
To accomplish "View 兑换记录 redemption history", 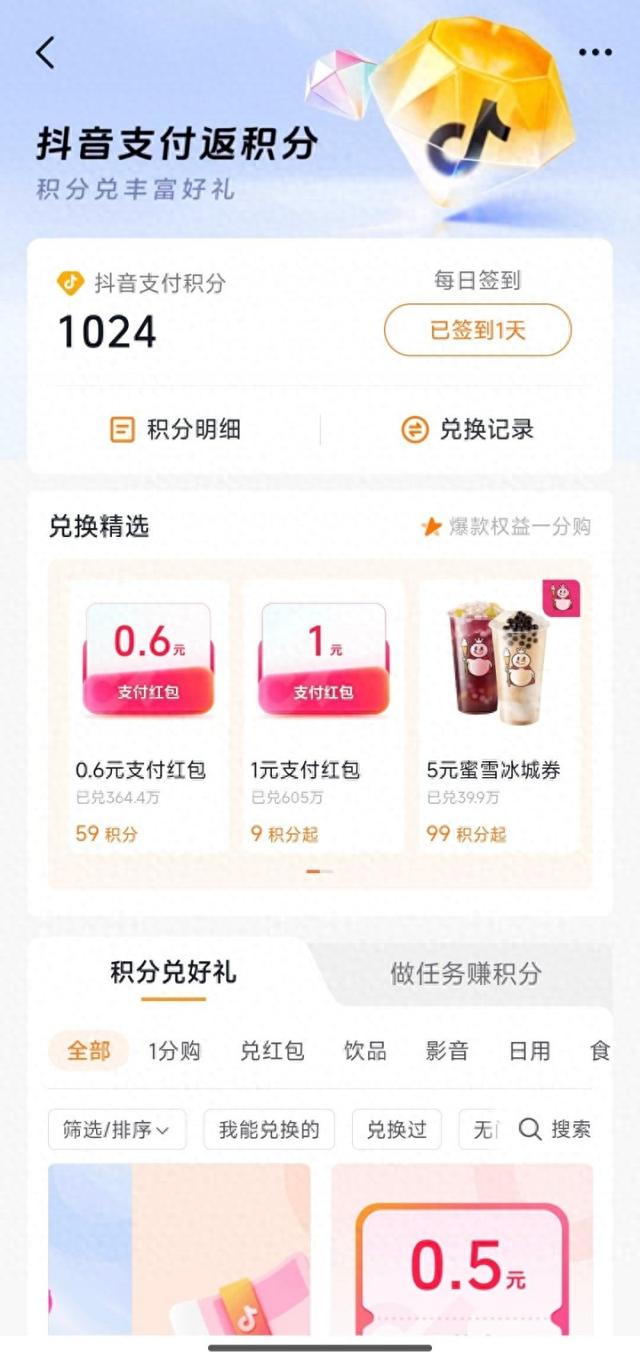I will pos(467,430).
